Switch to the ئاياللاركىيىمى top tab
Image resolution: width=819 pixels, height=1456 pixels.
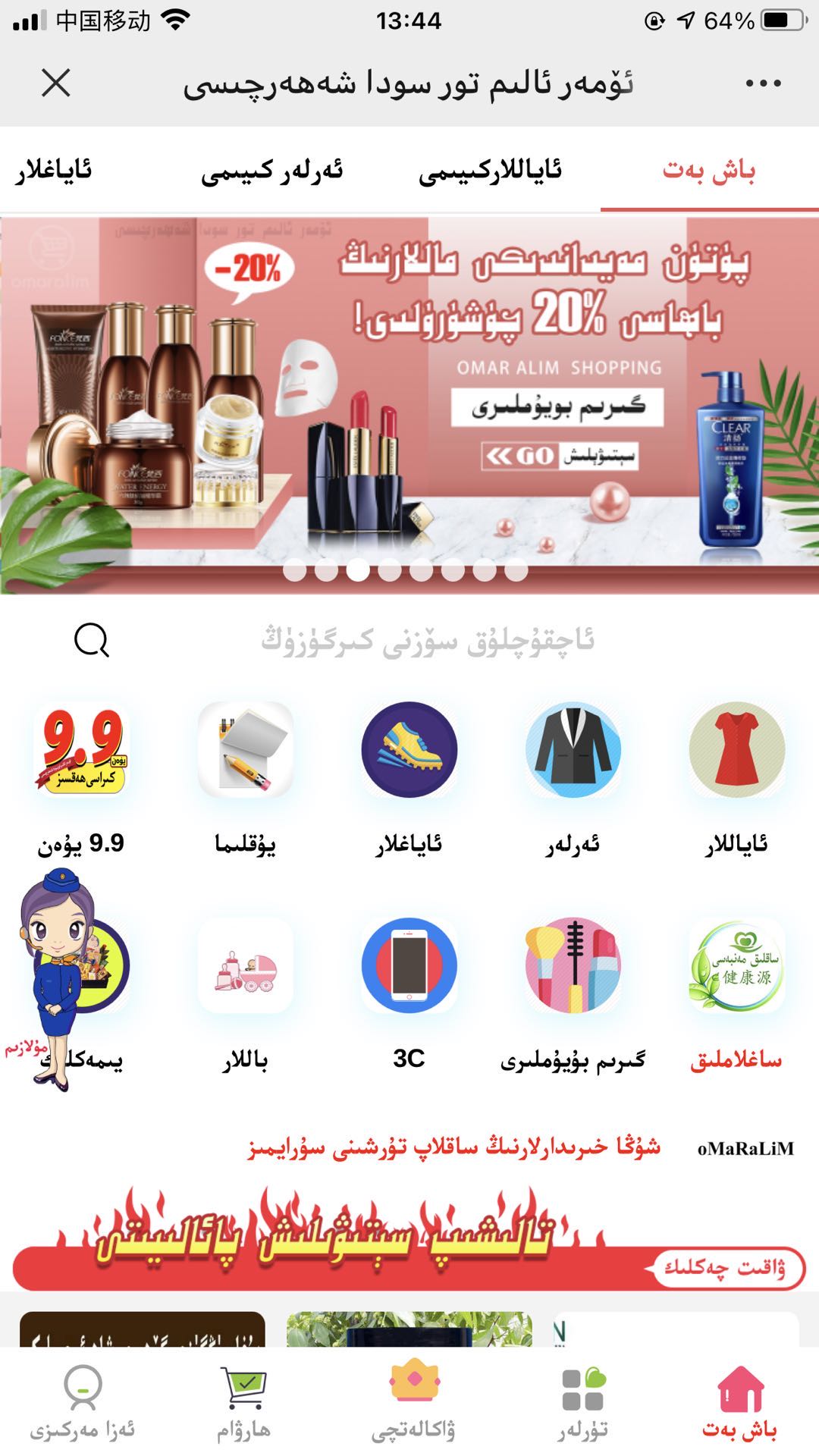pyautogui.click(x=490, y=171)
